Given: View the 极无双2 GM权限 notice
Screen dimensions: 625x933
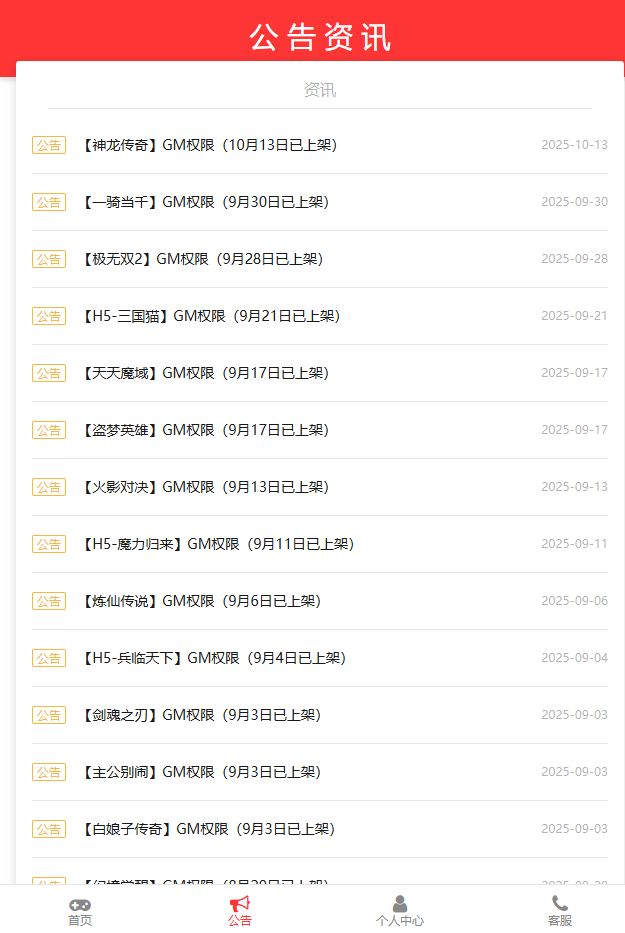Looking at the screenshot, I should tap(201, 259).
